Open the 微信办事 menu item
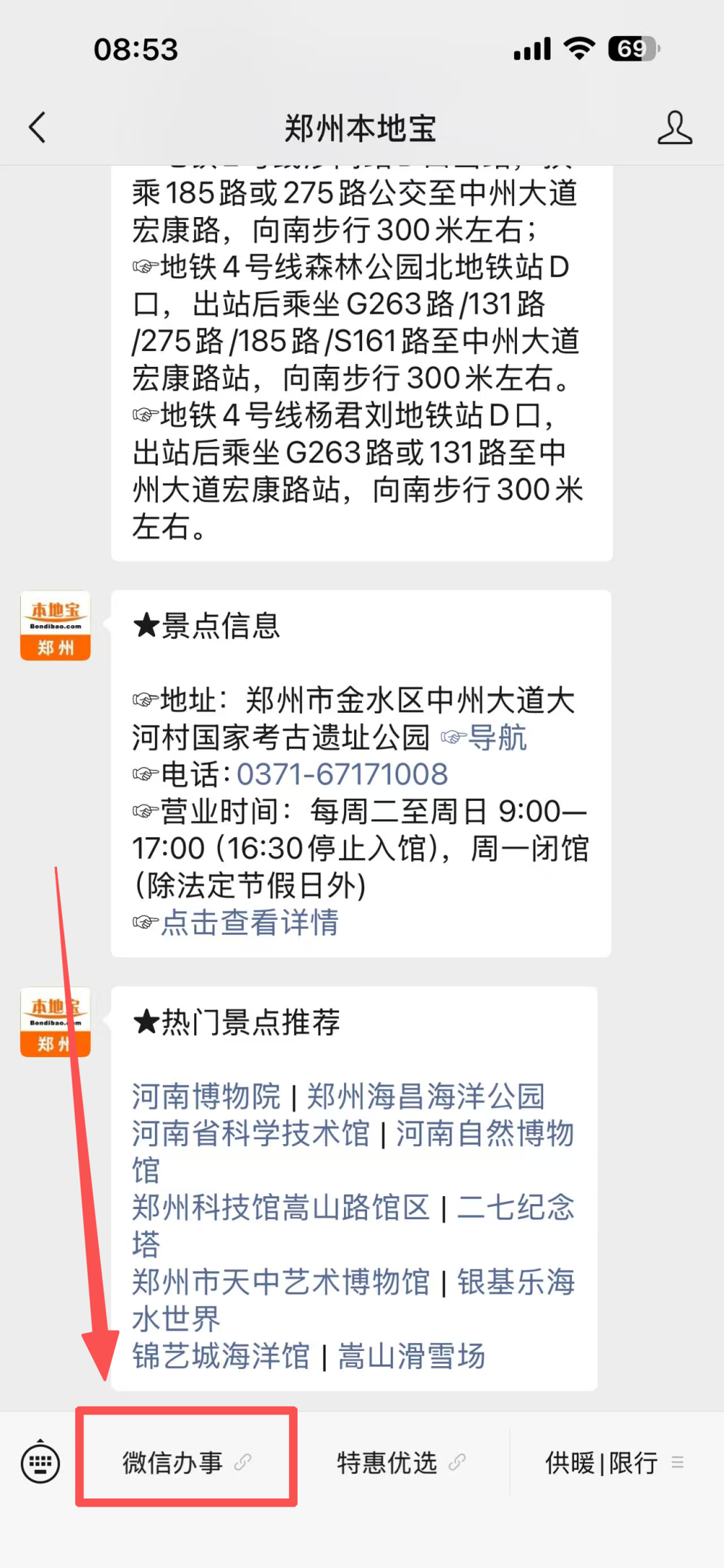Viewport: 724px width, 1568px height. click(x=174, y=1461)
